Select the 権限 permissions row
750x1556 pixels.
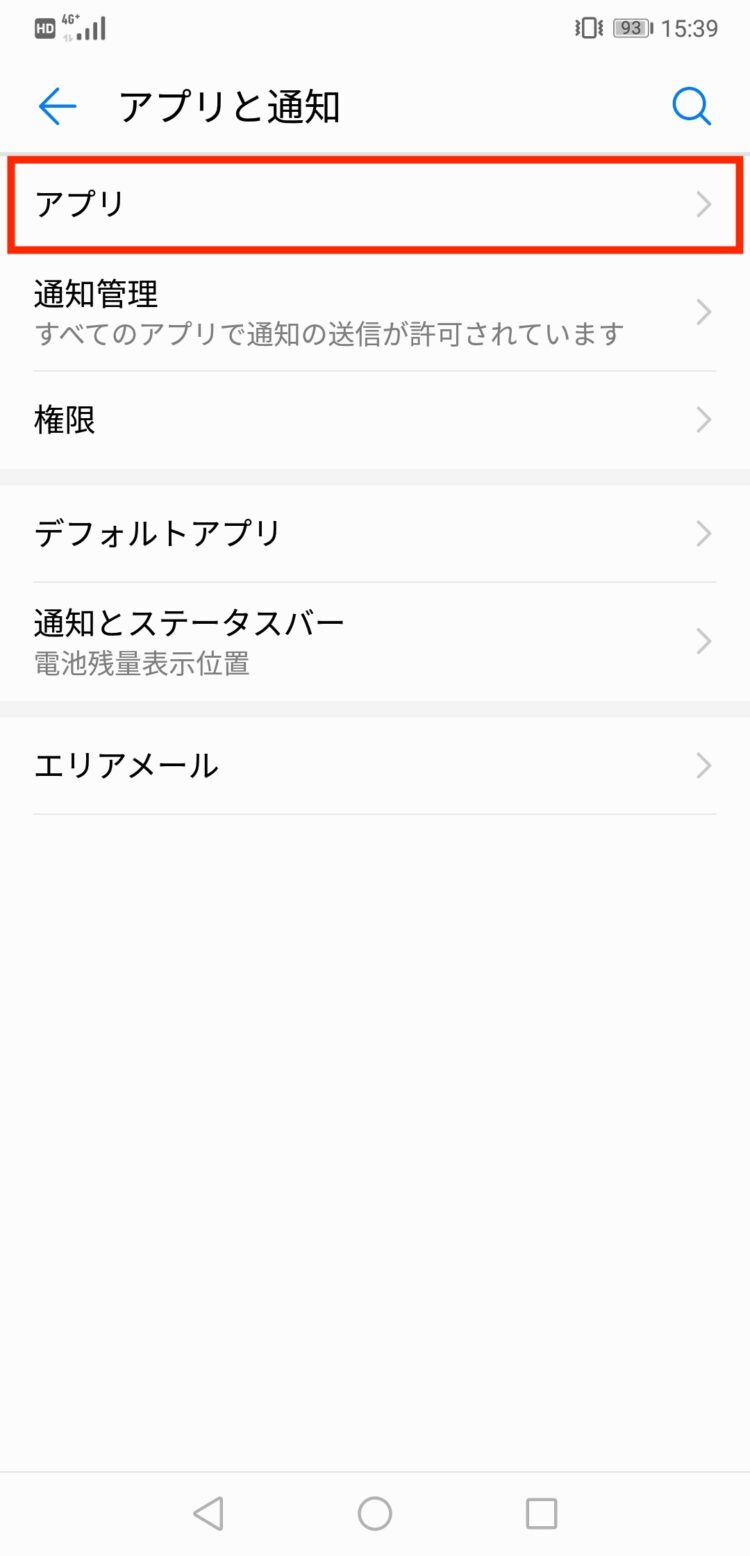[374, 420]
